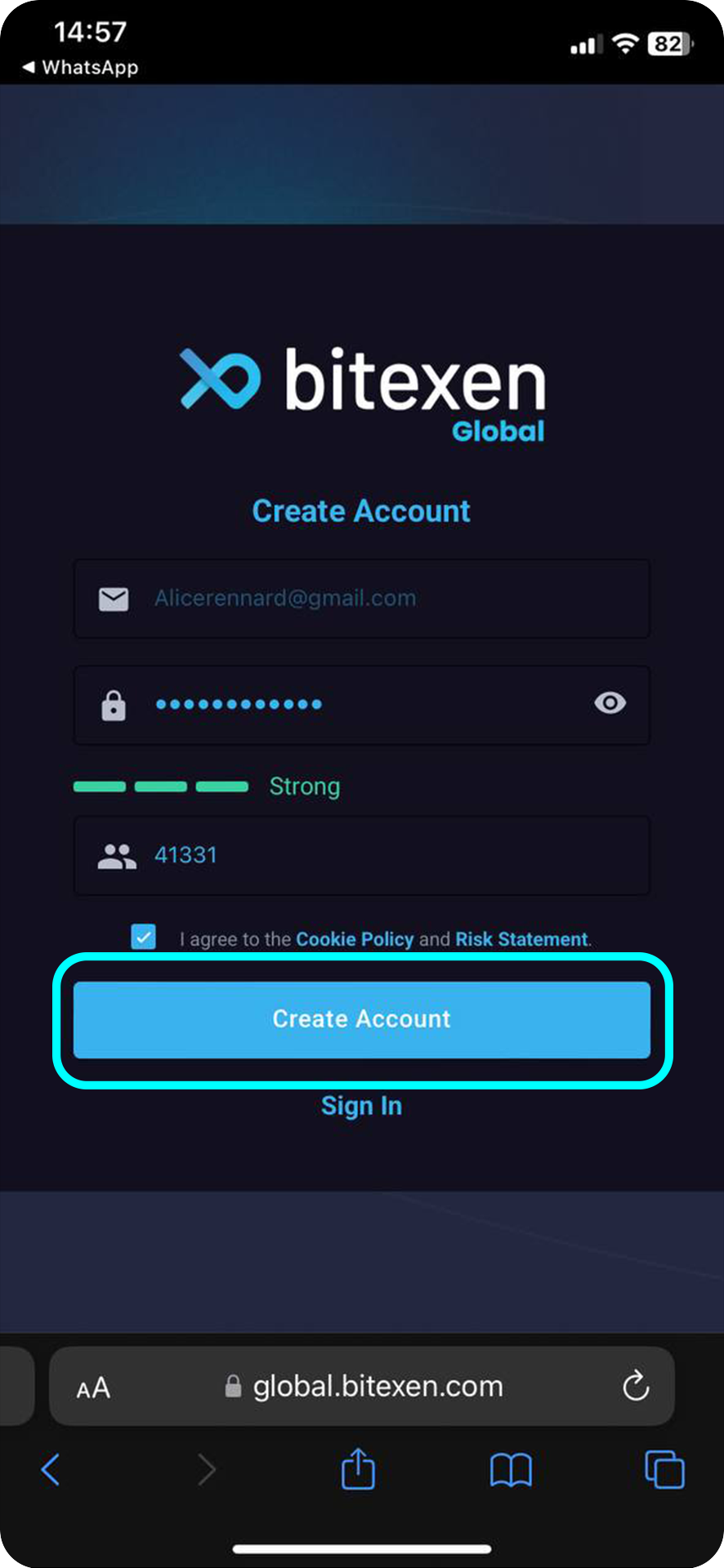The image size is (724, 1568).
Task: Open the Safari share sheet
Action: [x=358, y=1468]
